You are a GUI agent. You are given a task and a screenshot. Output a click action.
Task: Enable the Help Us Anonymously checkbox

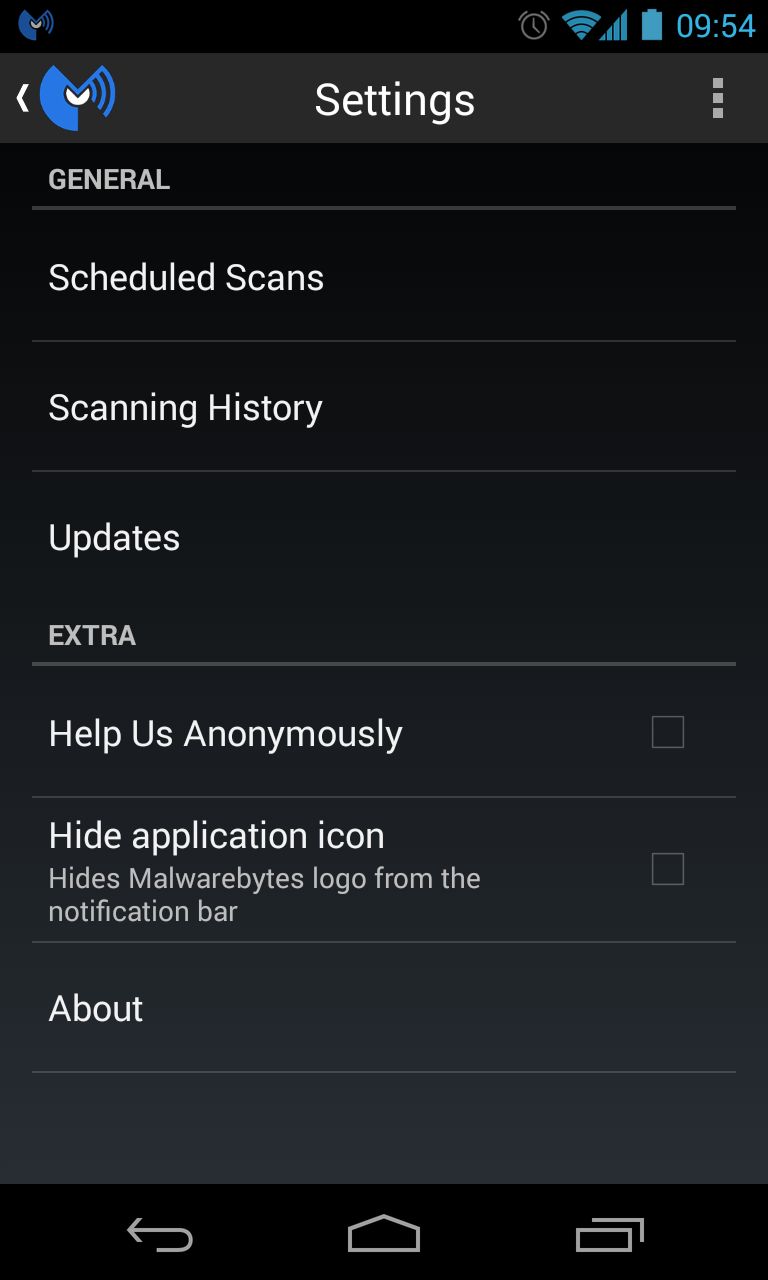coord(668,732)
